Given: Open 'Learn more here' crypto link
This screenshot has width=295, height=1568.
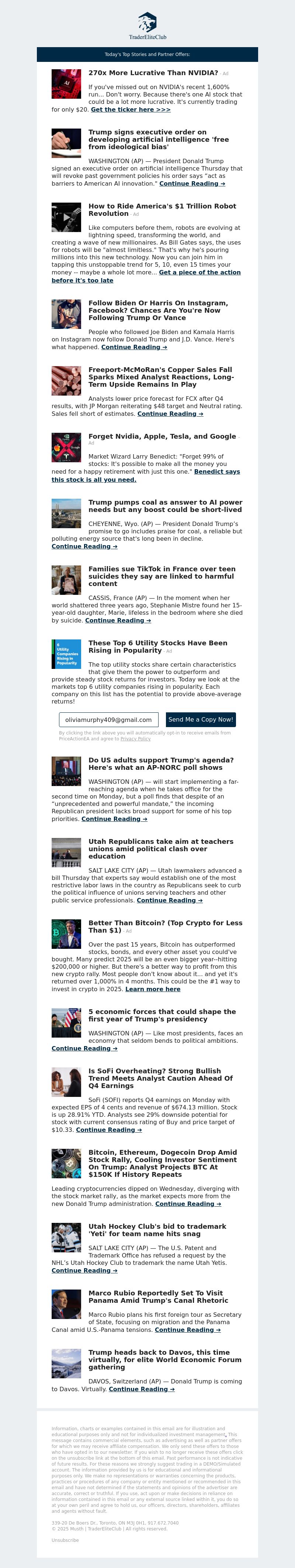Looking at the screenshot, I should tap(152, 989).
